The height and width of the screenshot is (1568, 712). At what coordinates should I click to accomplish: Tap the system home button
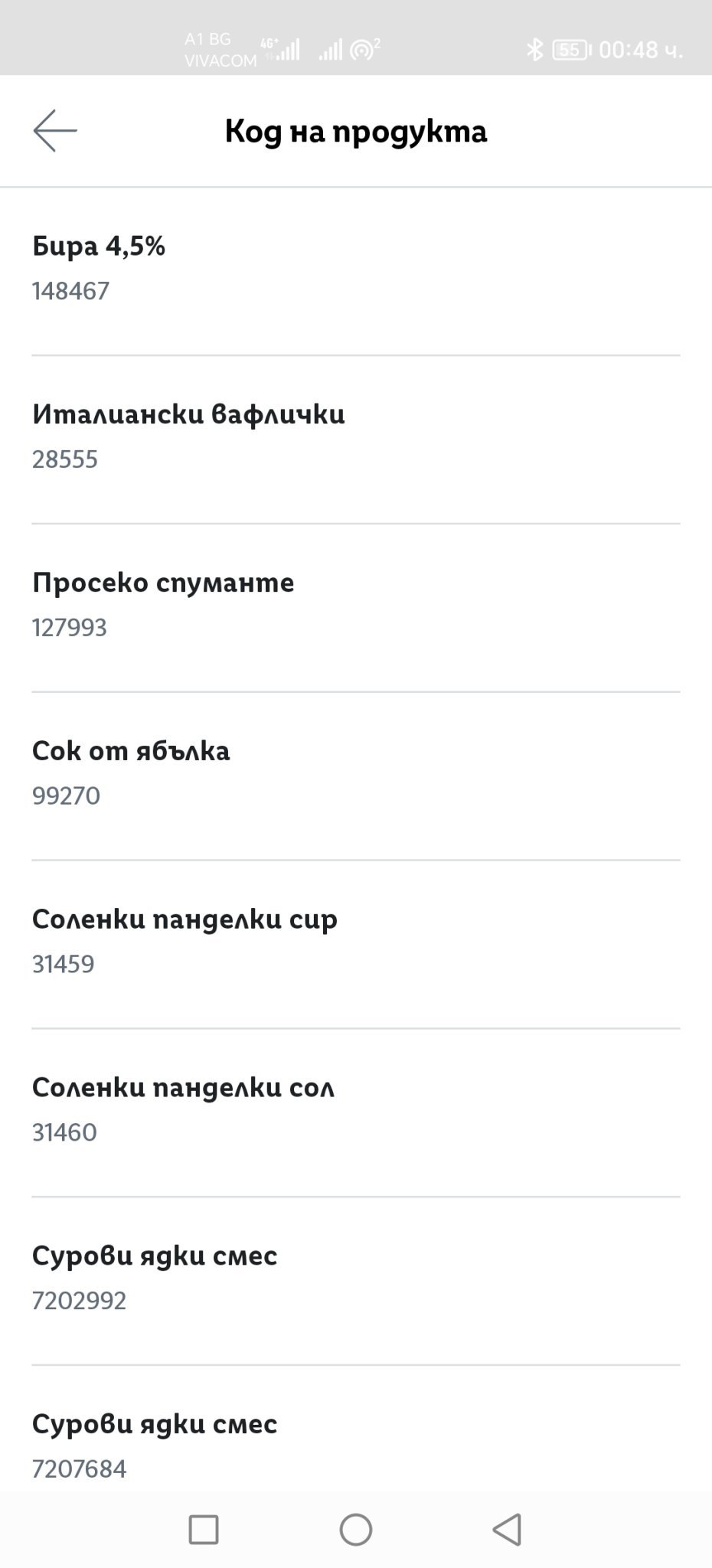(356, 1530)
